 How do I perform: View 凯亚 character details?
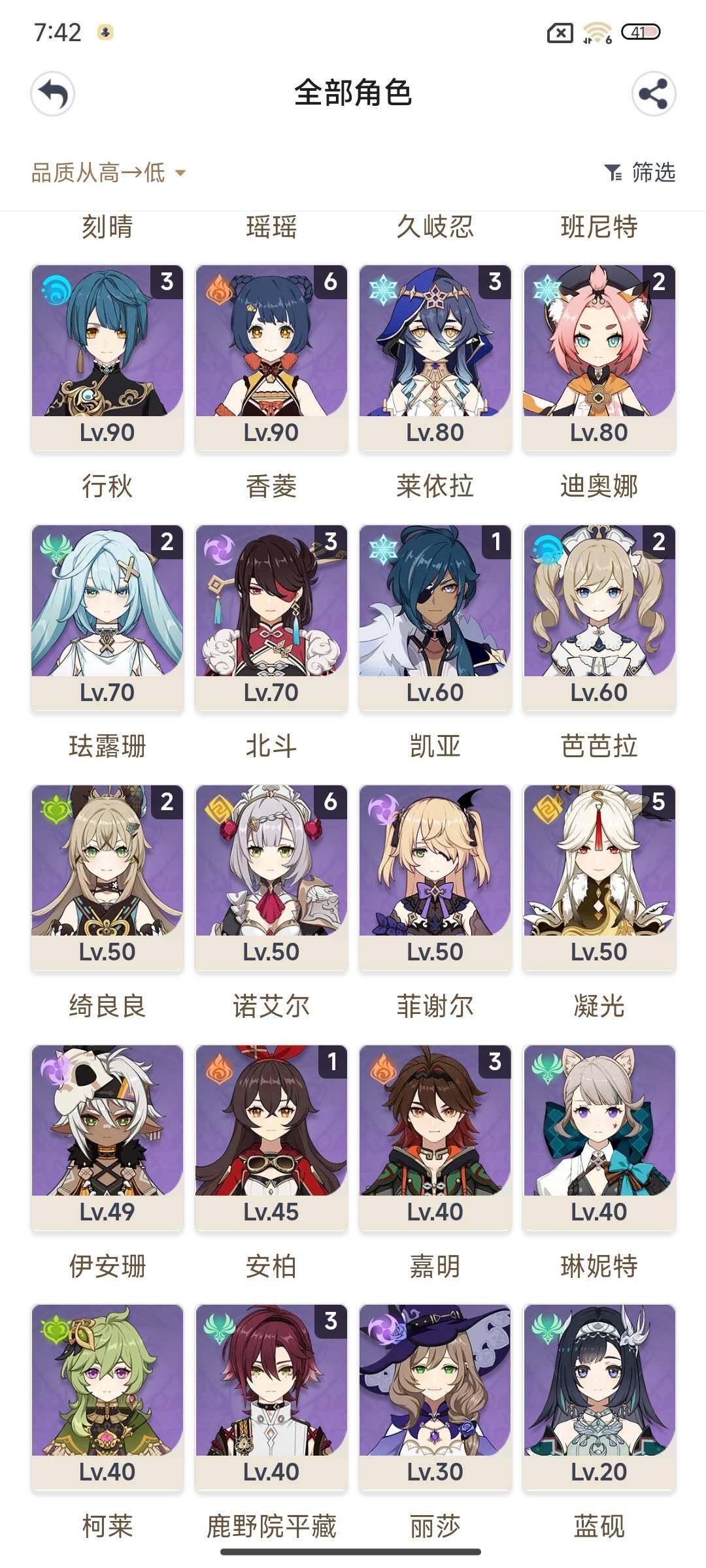[435, 616]
